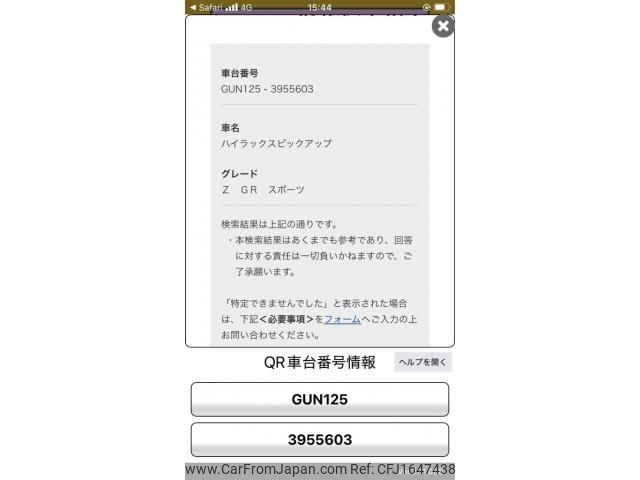
Task: Tap the GUN125 button
Action: (319, 399)
